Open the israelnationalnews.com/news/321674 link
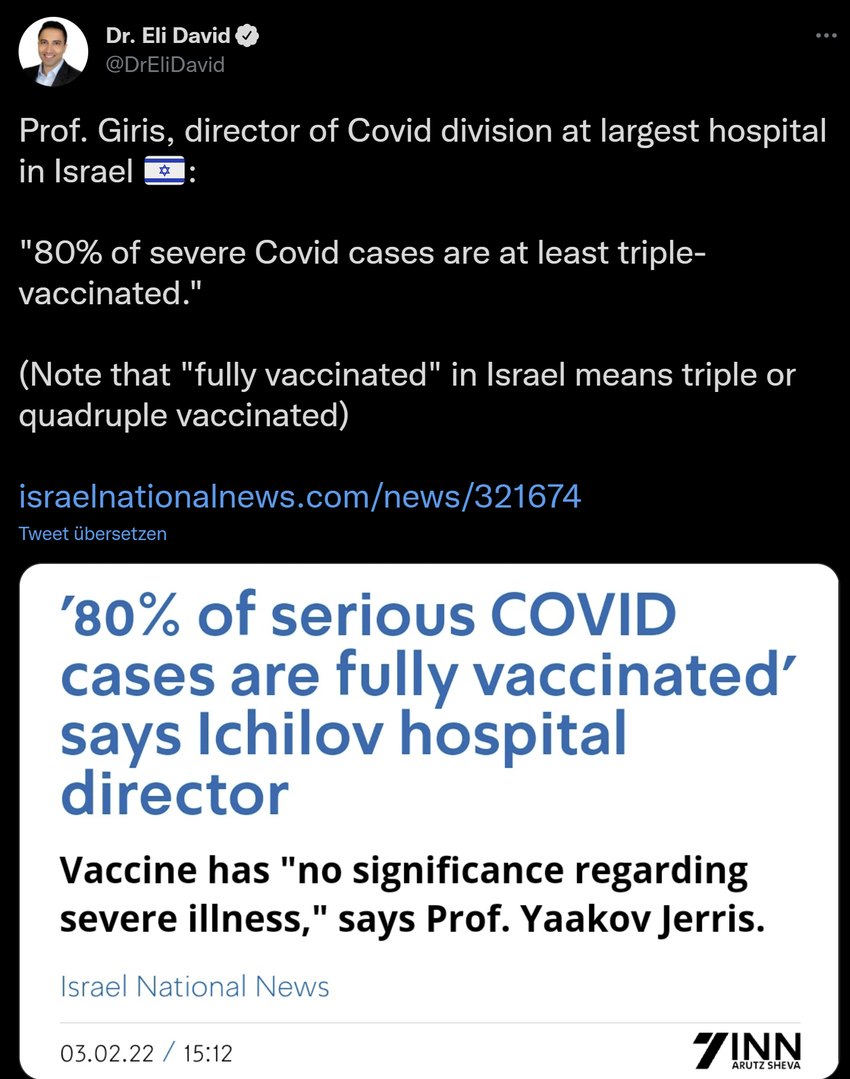The width and height of the screenshot is (850, 1079). 300,496
